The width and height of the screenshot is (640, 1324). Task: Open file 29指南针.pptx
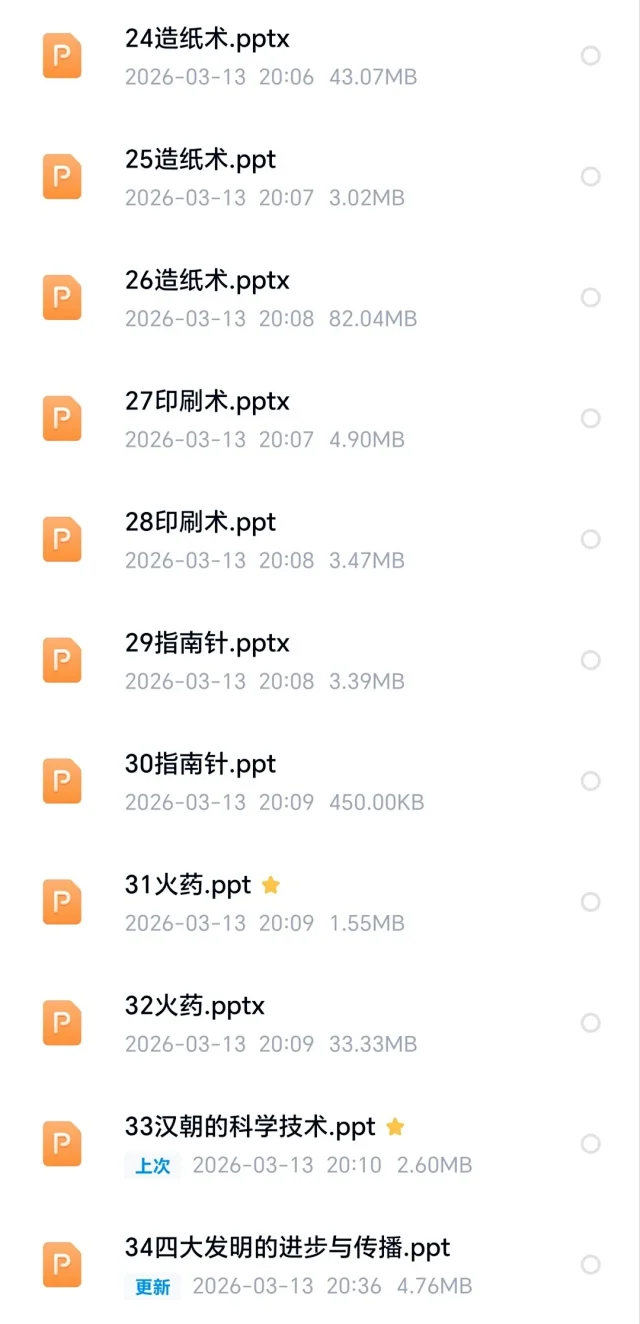[208, 645]
